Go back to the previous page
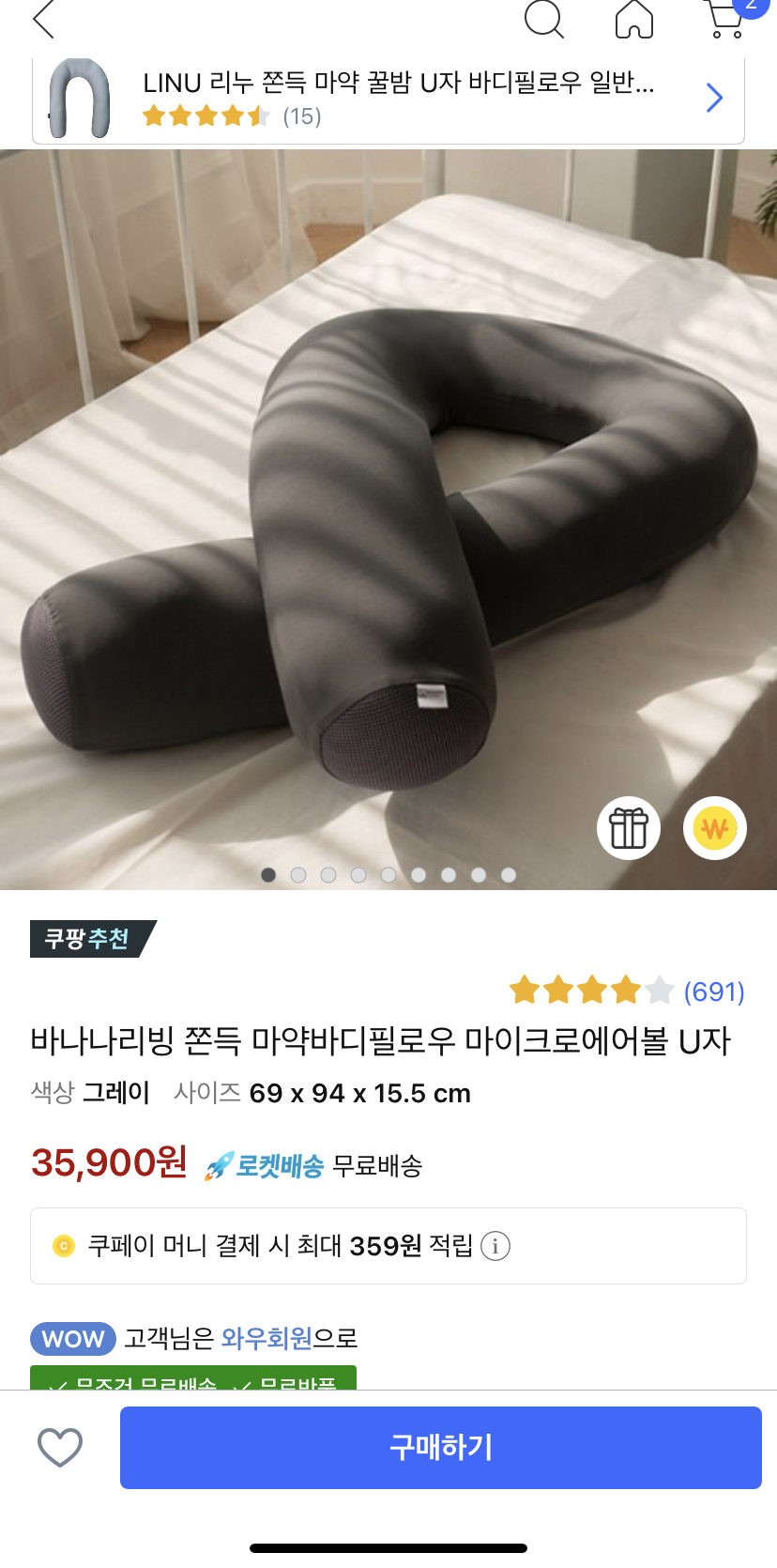 pyautogui.click(x=44, y=19)
